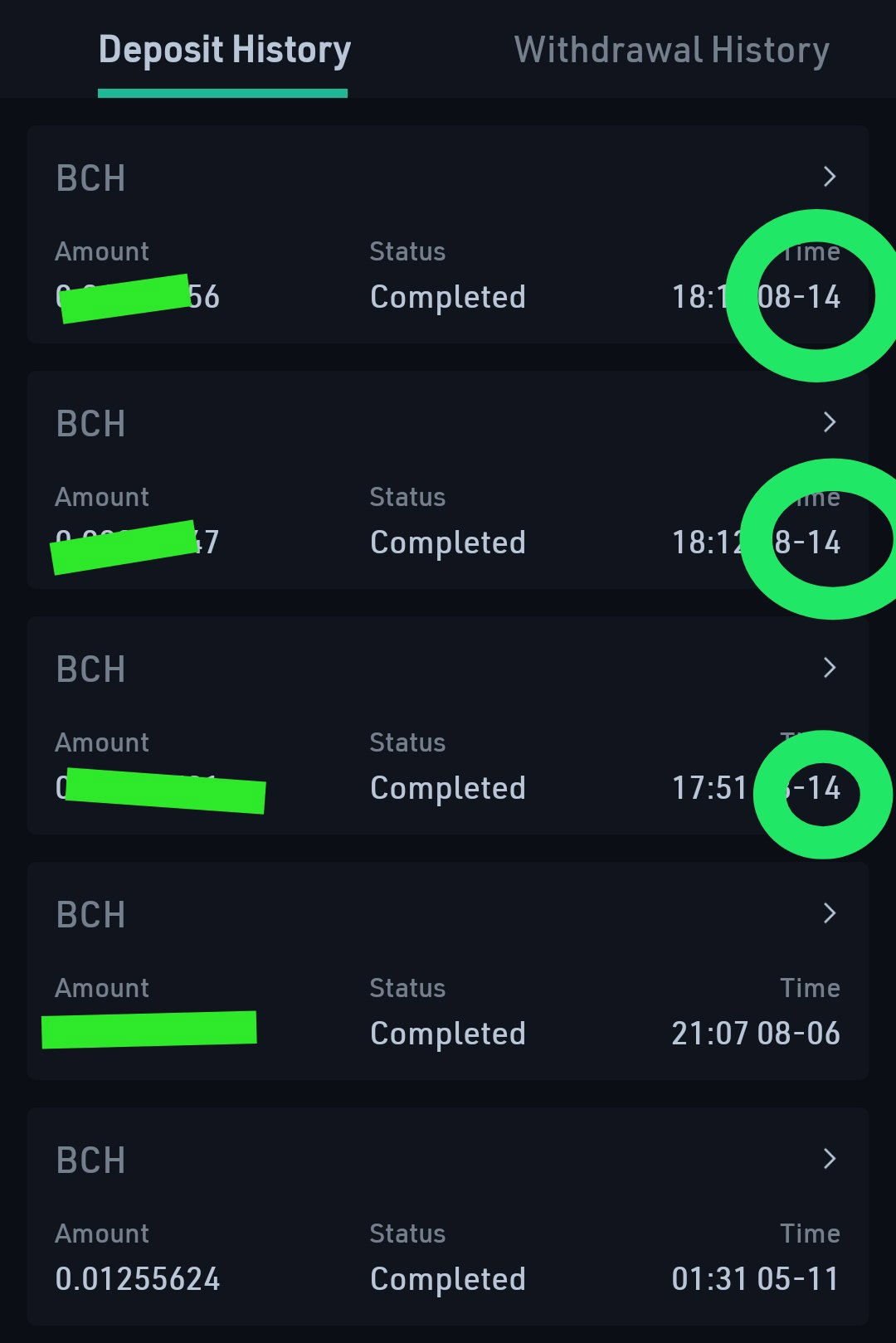Open the BCH deposit from 21:07 08-06
This screenshot has height=1343, width=896.
click(448, 971)
